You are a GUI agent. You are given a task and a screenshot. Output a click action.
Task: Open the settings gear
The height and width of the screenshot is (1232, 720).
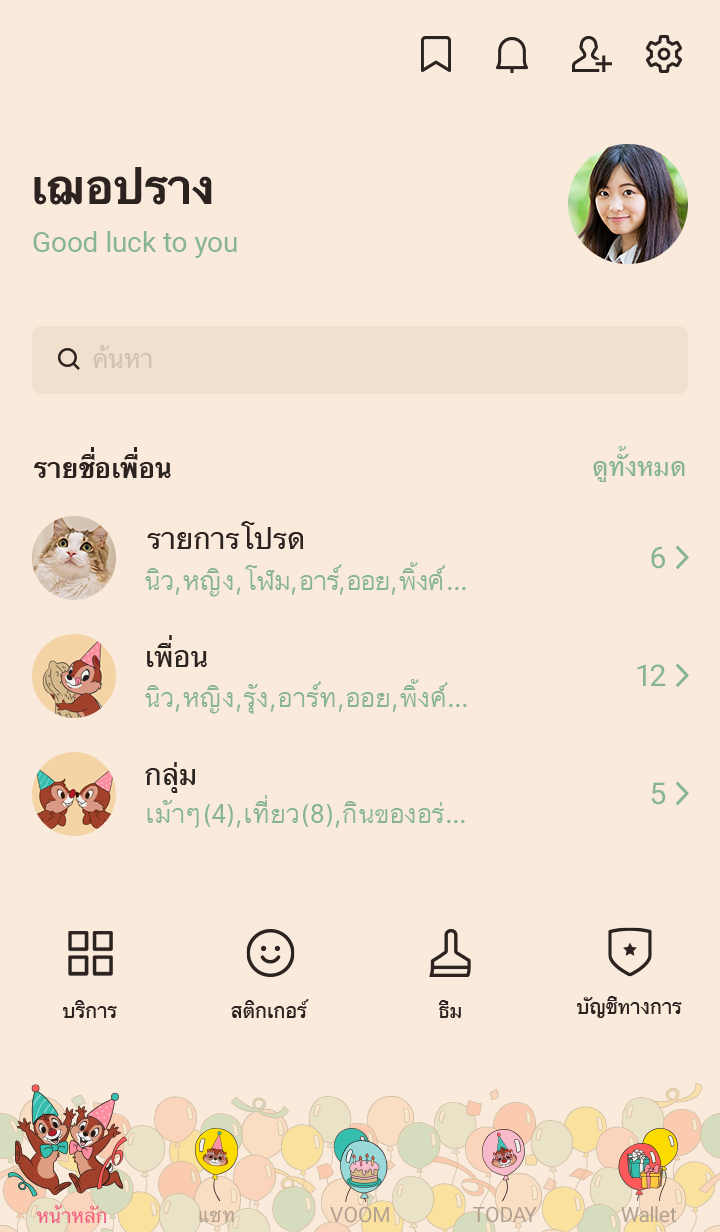664,54
